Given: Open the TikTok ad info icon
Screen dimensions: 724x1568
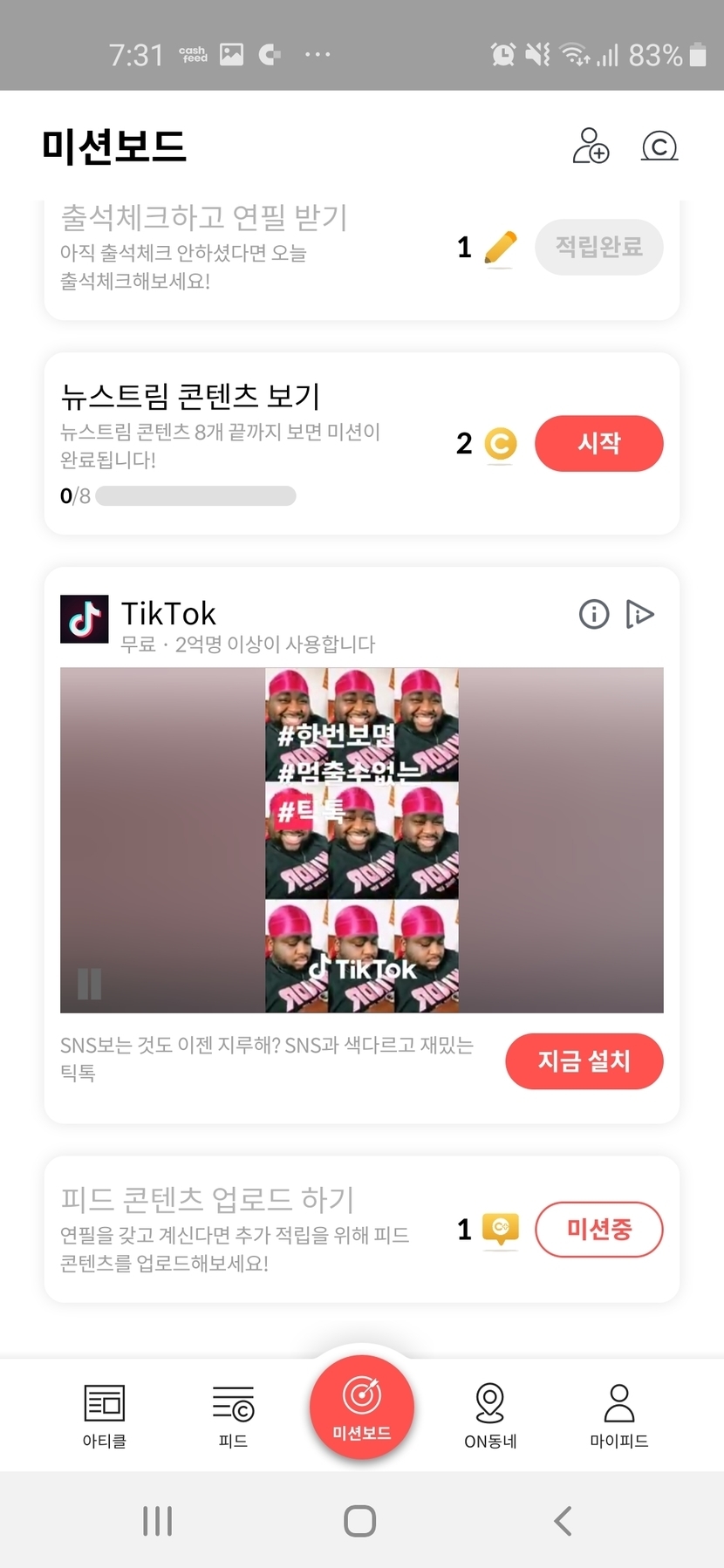Looking at the screenshot, I should click(594, 614).
